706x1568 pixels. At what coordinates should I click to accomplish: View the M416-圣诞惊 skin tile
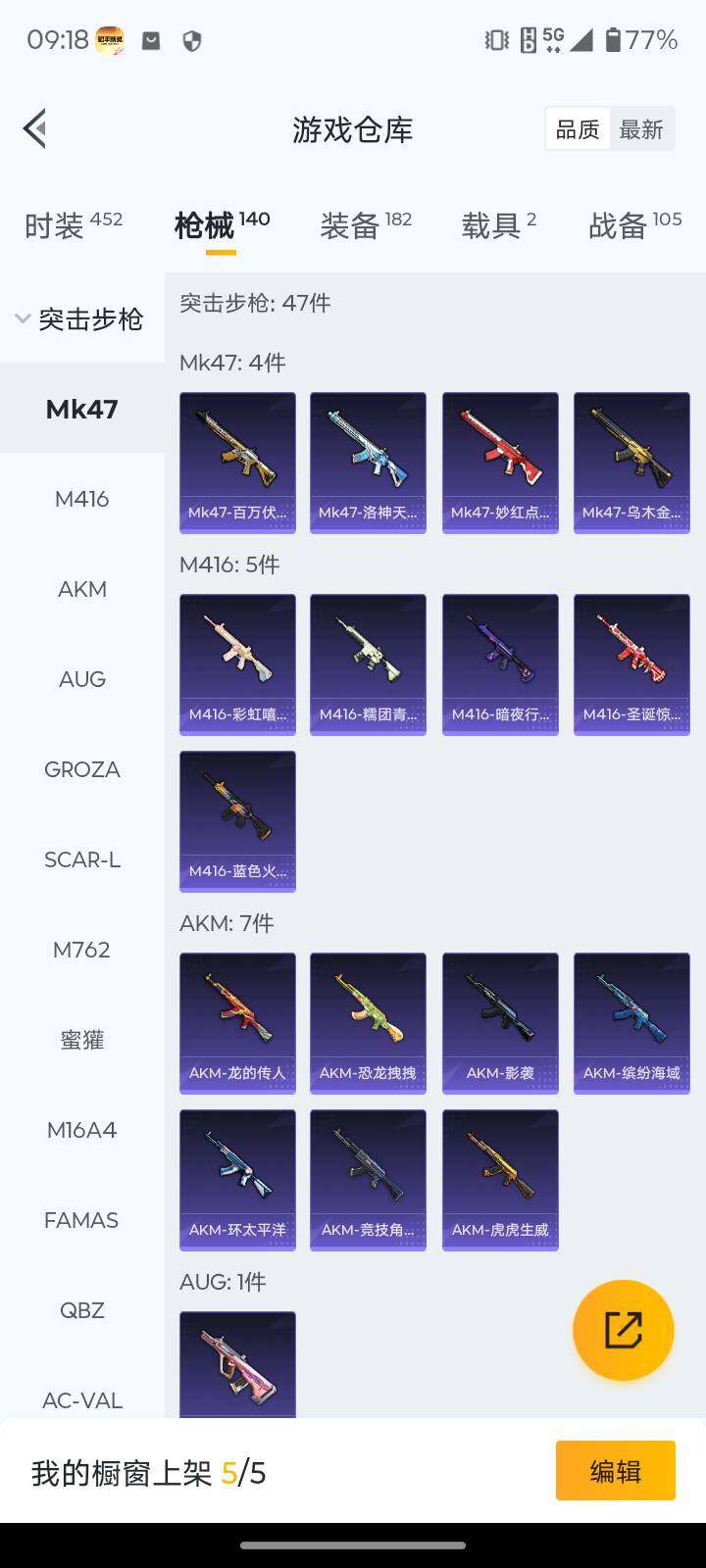pyautogui.click(x=631, y=663)
